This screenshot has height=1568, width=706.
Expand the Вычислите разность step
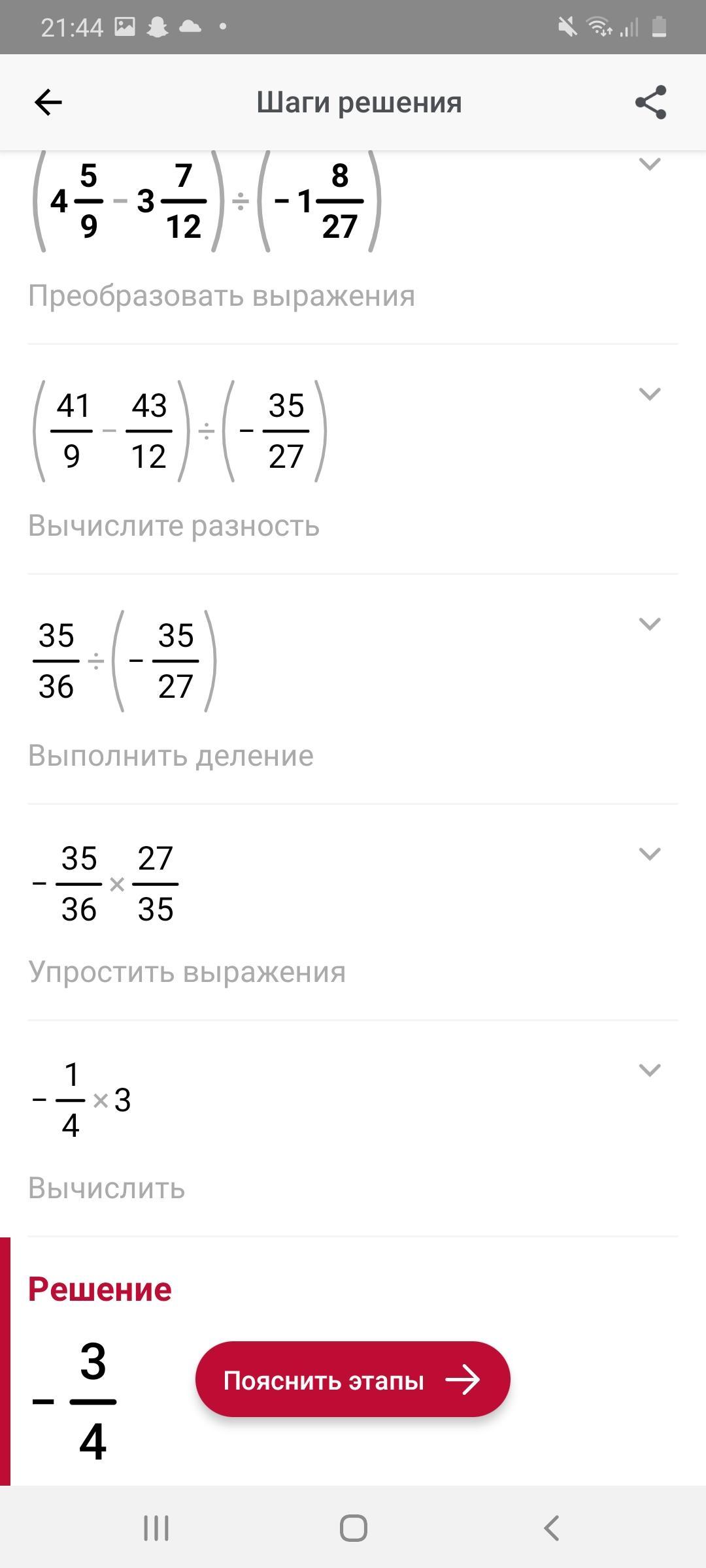point(649,393)
